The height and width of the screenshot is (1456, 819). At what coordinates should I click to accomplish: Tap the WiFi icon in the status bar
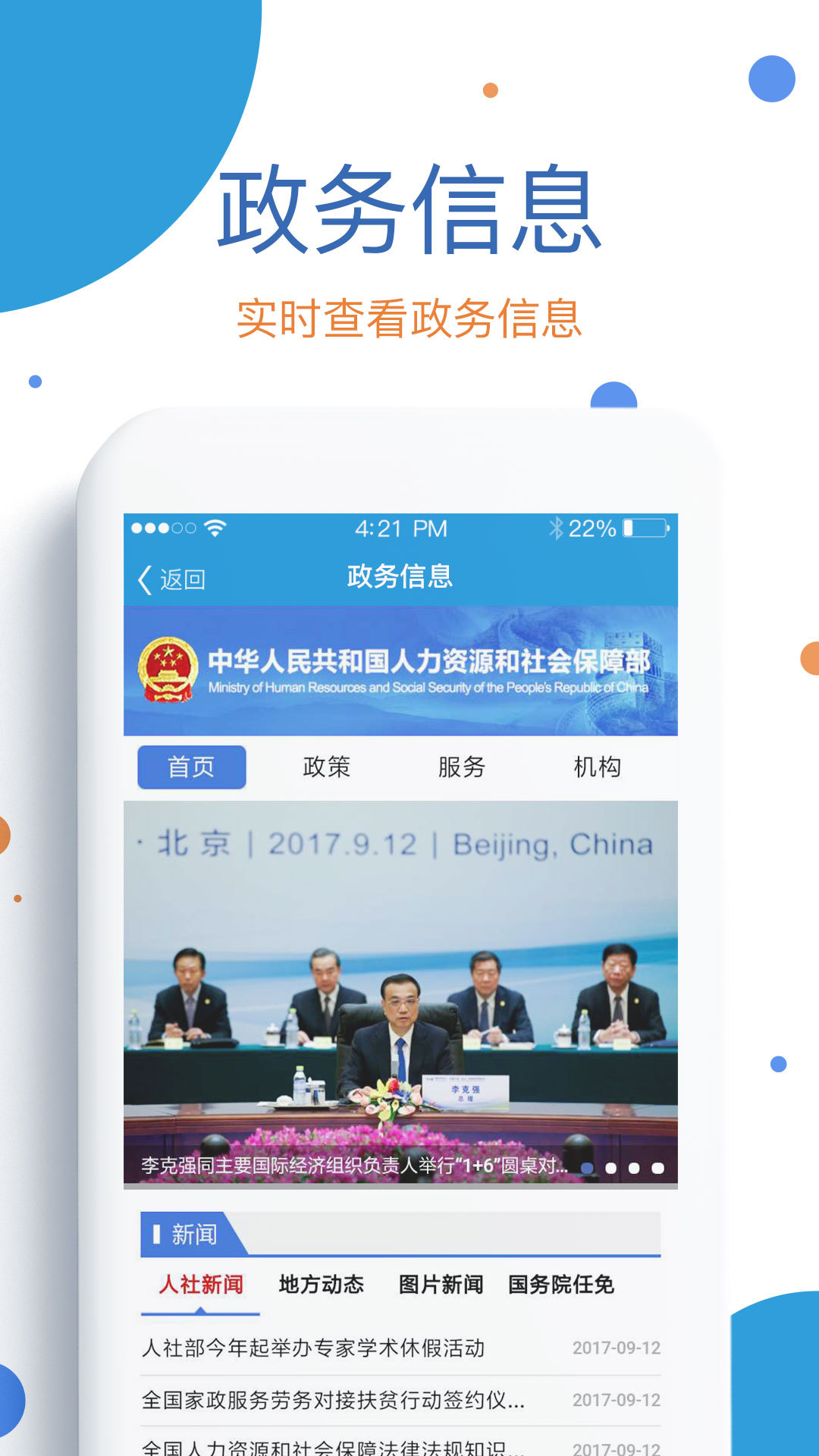[x=215, y=529]
